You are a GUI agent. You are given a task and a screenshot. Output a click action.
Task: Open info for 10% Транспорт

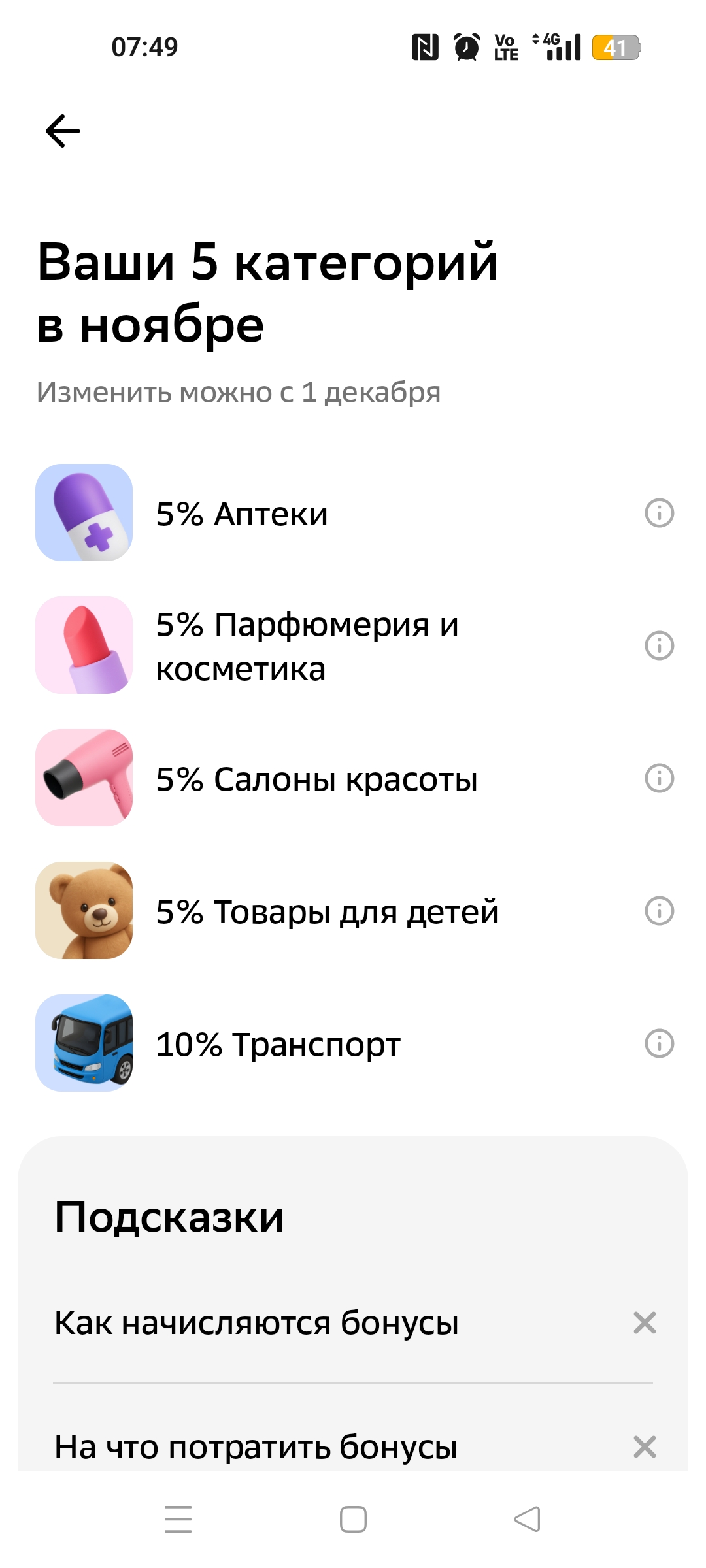[x=659, y=1043]
